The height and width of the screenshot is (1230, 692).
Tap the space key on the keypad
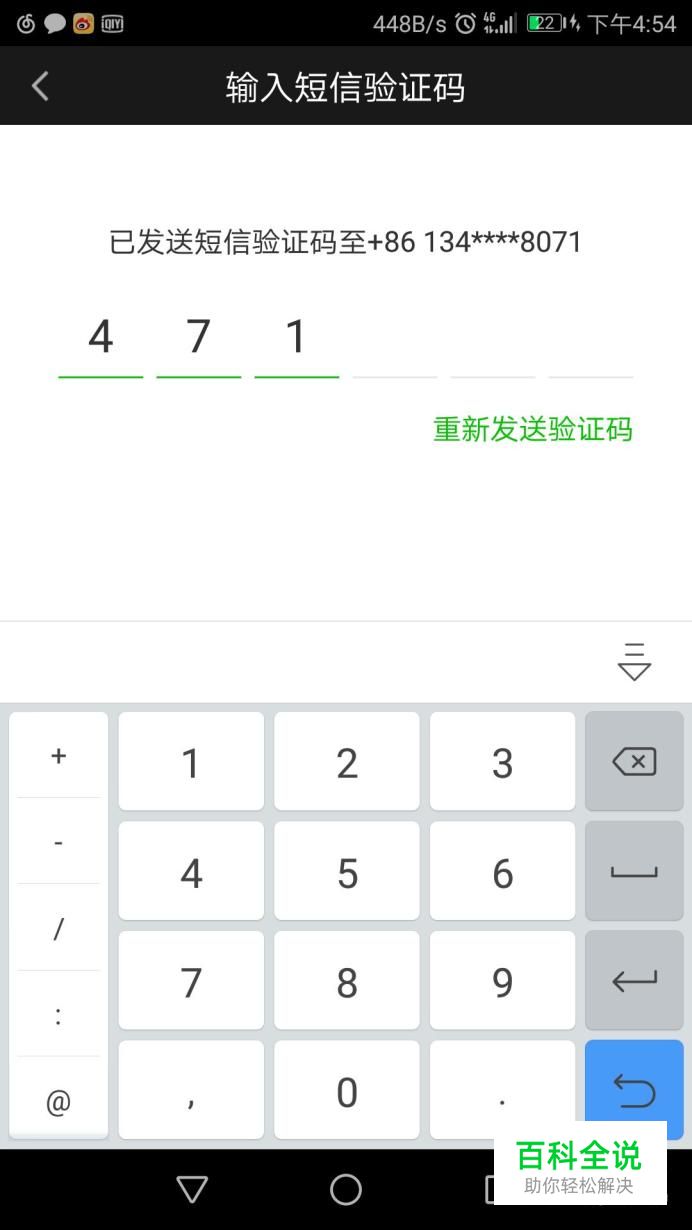(x=634, y=872)
